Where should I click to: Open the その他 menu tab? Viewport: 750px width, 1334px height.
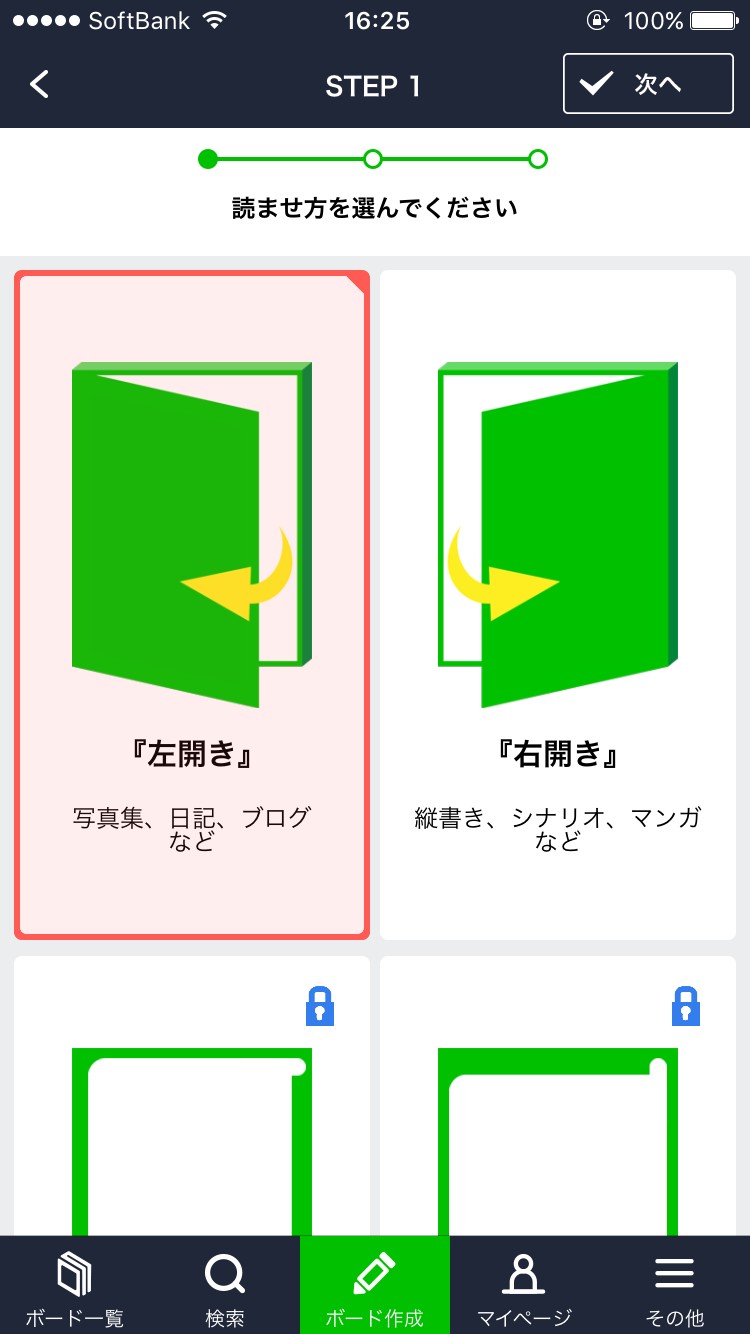point(675,1287)
